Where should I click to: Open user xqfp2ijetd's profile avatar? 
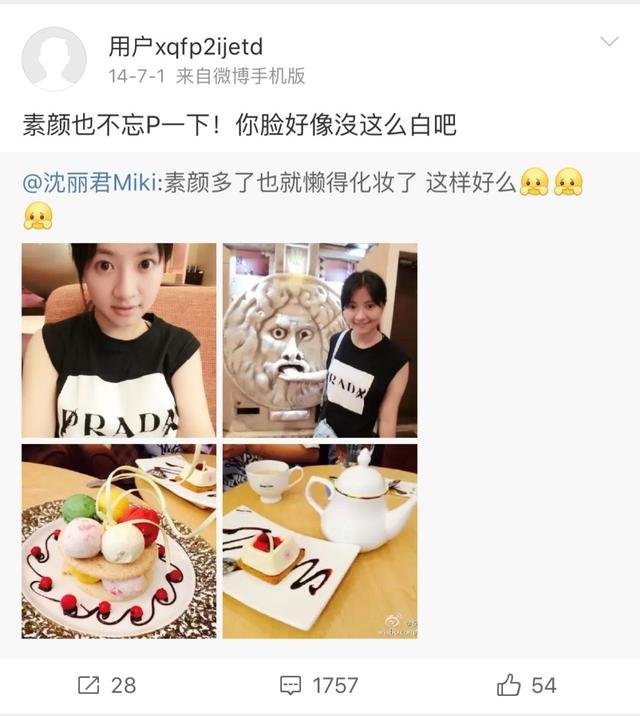54,59
